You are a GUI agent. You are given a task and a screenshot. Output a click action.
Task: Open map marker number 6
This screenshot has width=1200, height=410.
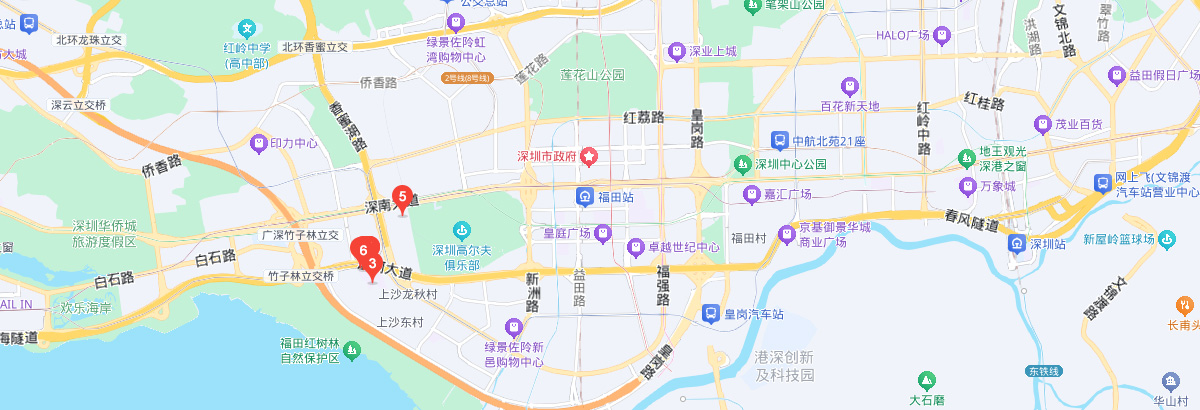(x=363, y=246)
